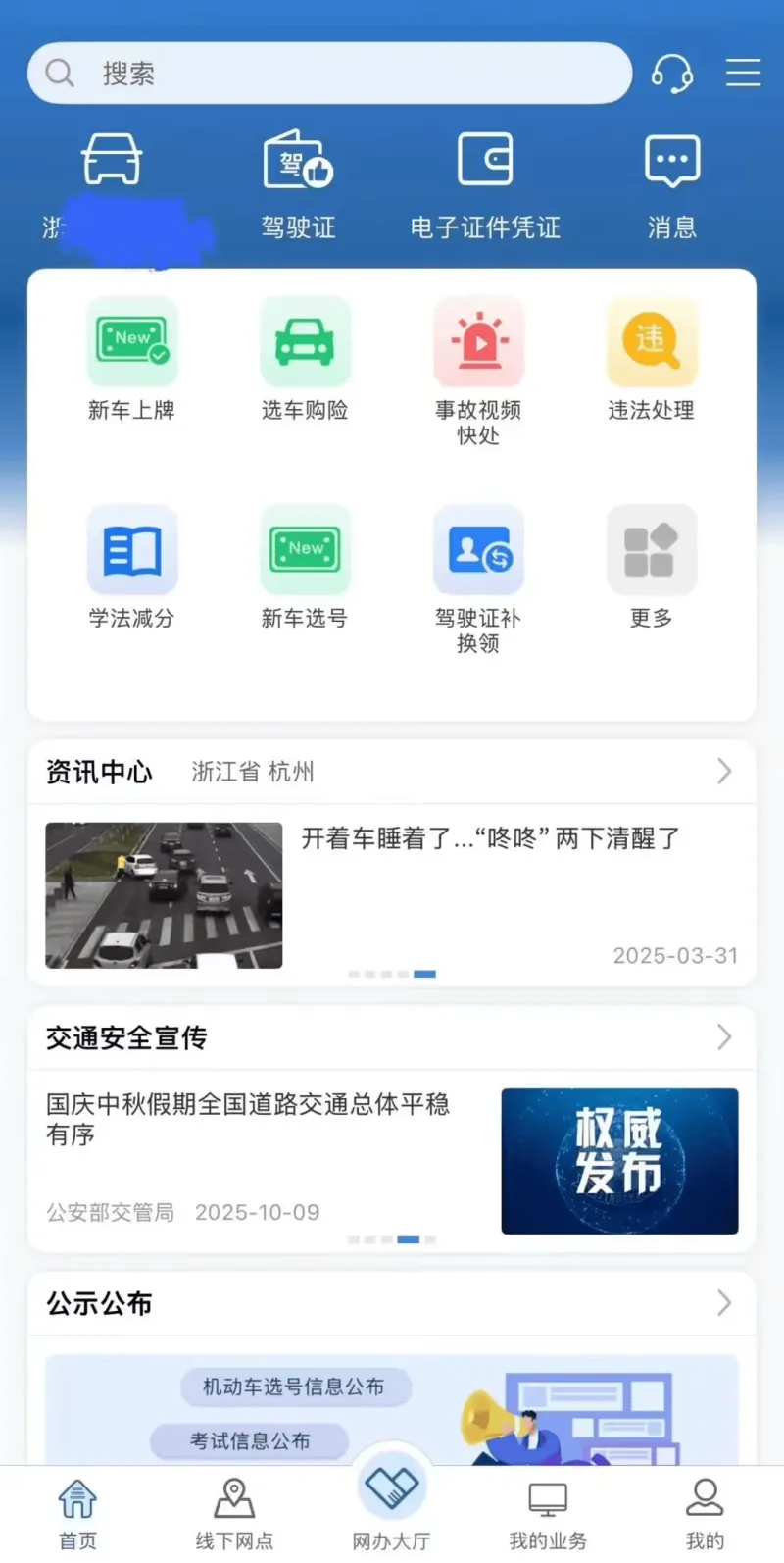The height and width of the screenshot is (1563, 784).
Task: Expand 资讯中心 section chevron
Action: click(x=724, y=772)
